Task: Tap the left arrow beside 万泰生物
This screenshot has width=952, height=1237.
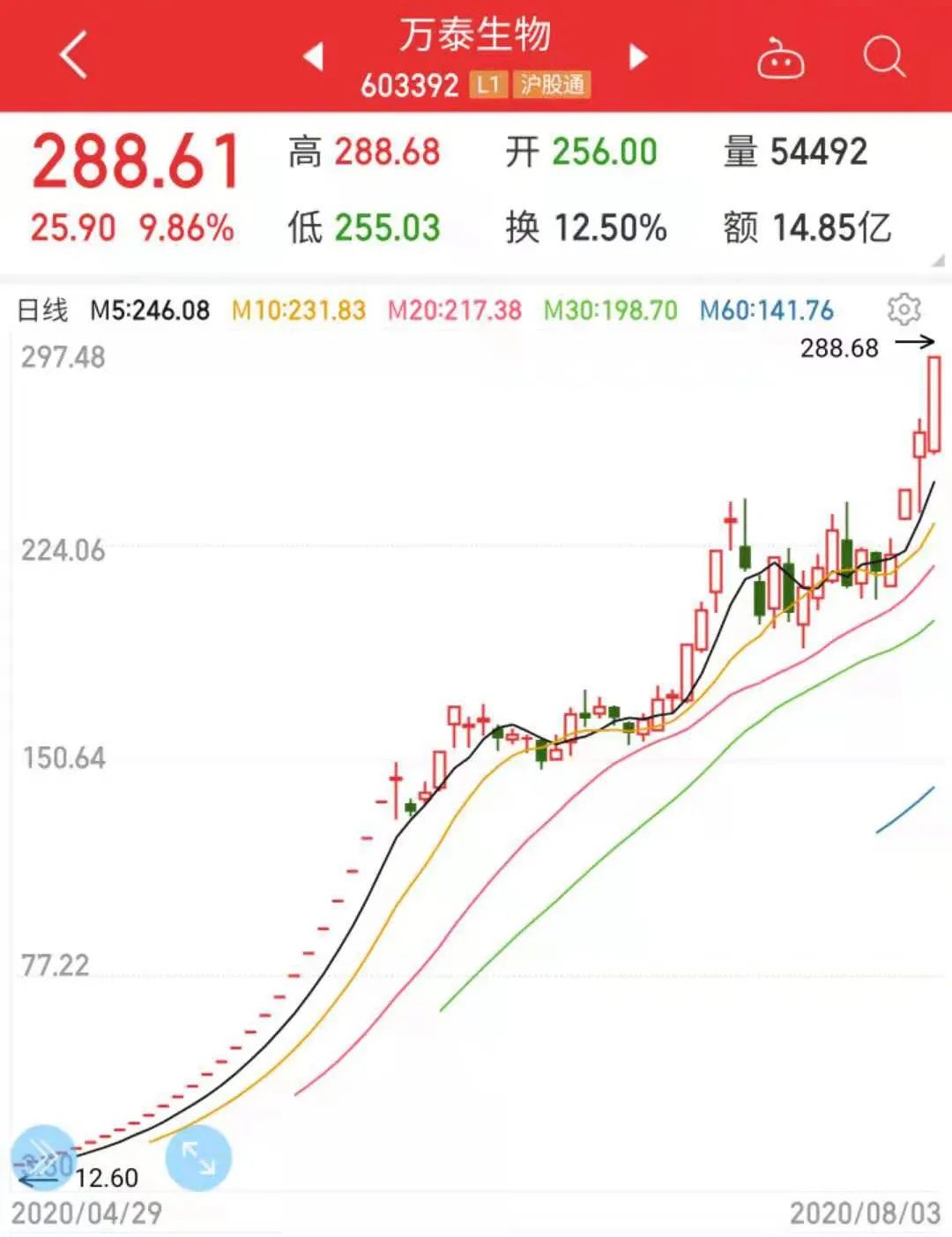Action: coord(316,56)
